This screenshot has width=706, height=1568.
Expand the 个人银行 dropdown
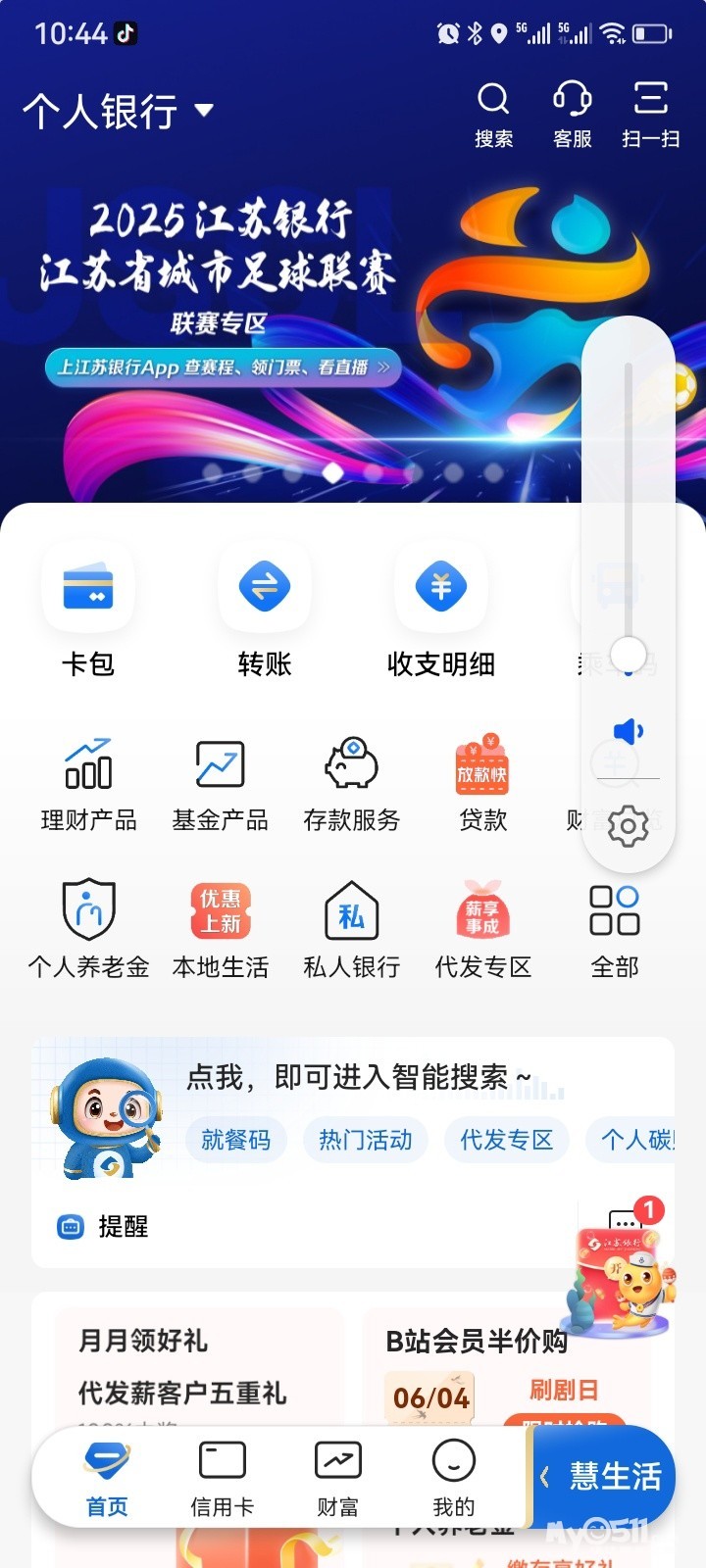[x=118, y=111]
